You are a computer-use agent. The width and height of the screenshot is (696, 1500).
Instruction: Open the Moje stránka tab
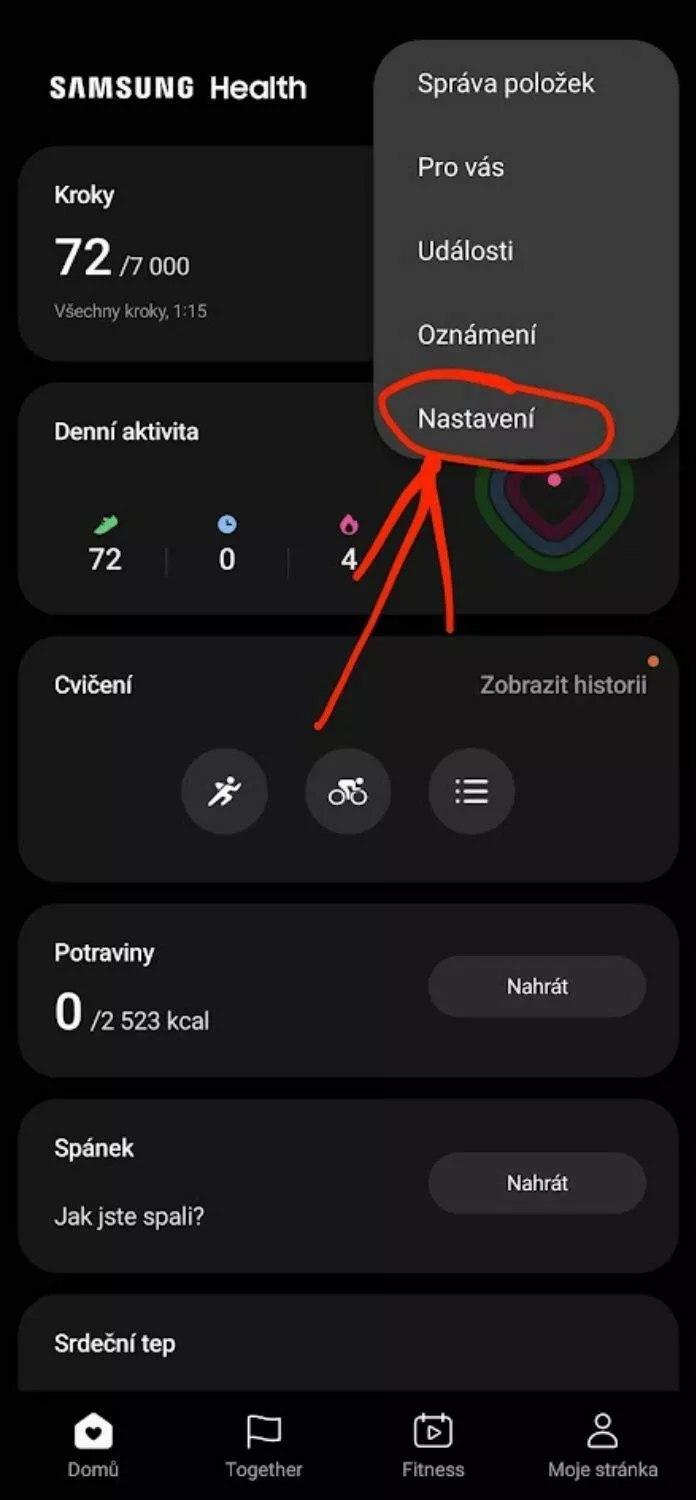[603, 1446]
